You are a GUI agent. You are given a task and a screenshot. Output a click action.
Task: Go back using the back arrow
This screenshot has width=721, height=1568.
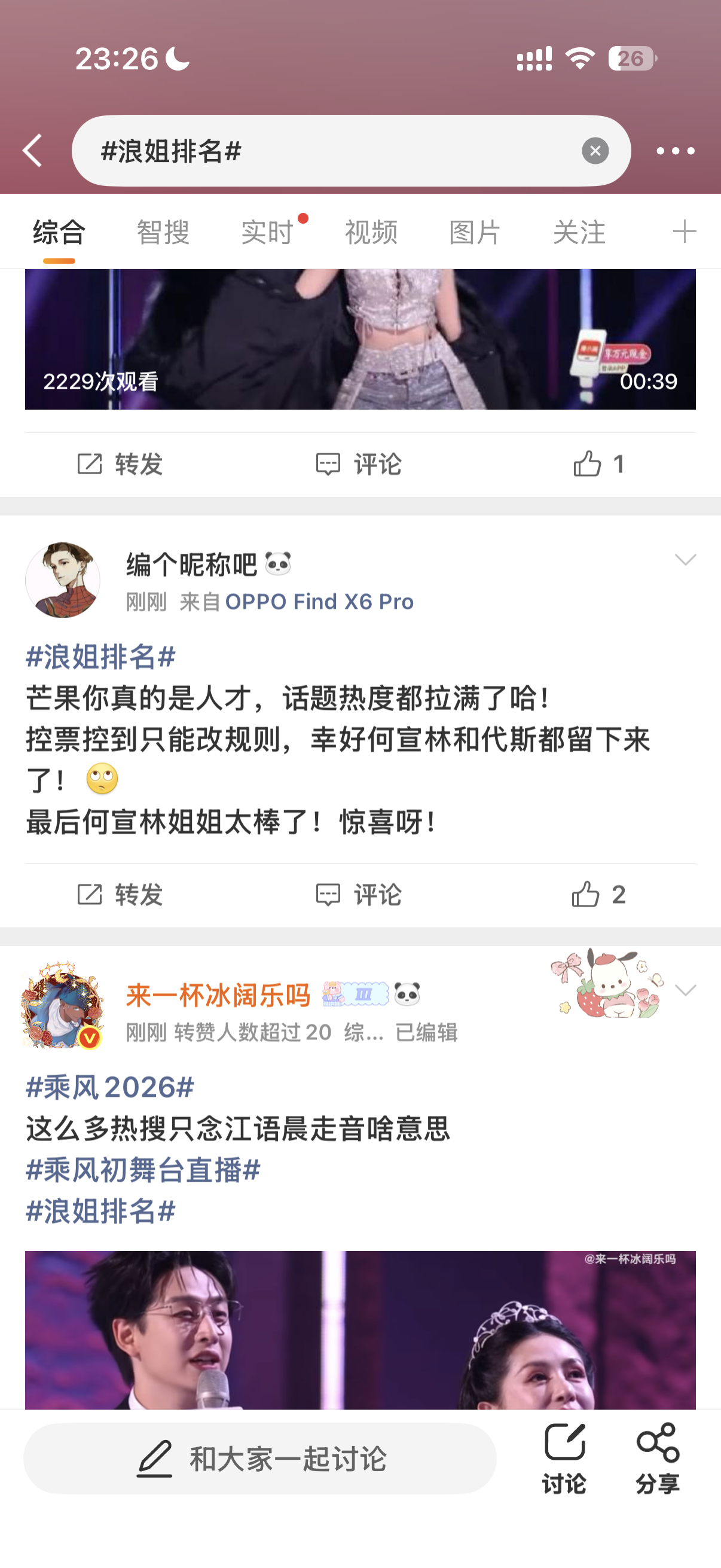33,150
